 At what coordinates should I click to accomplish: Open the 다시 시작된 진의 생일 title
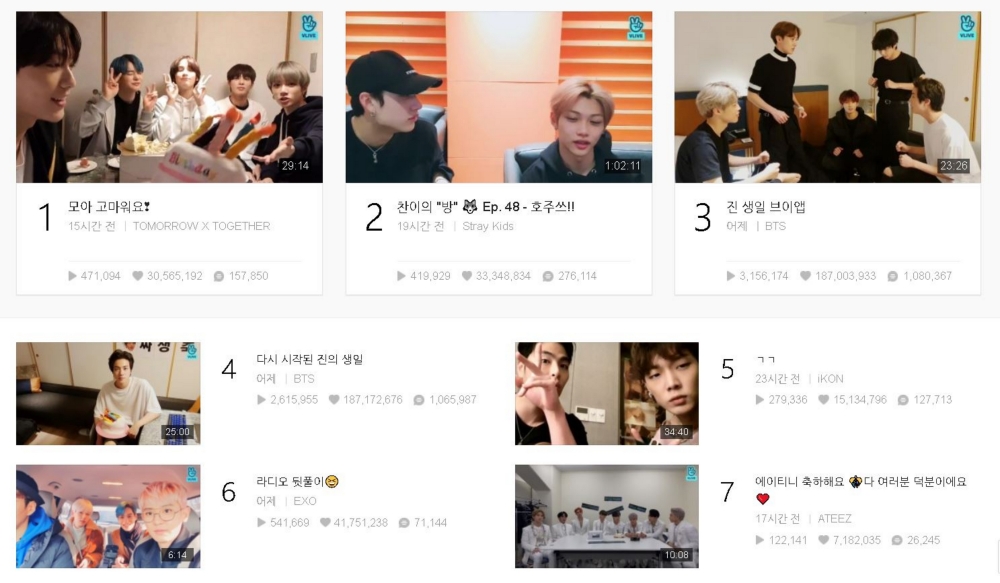tap(310, 359)
